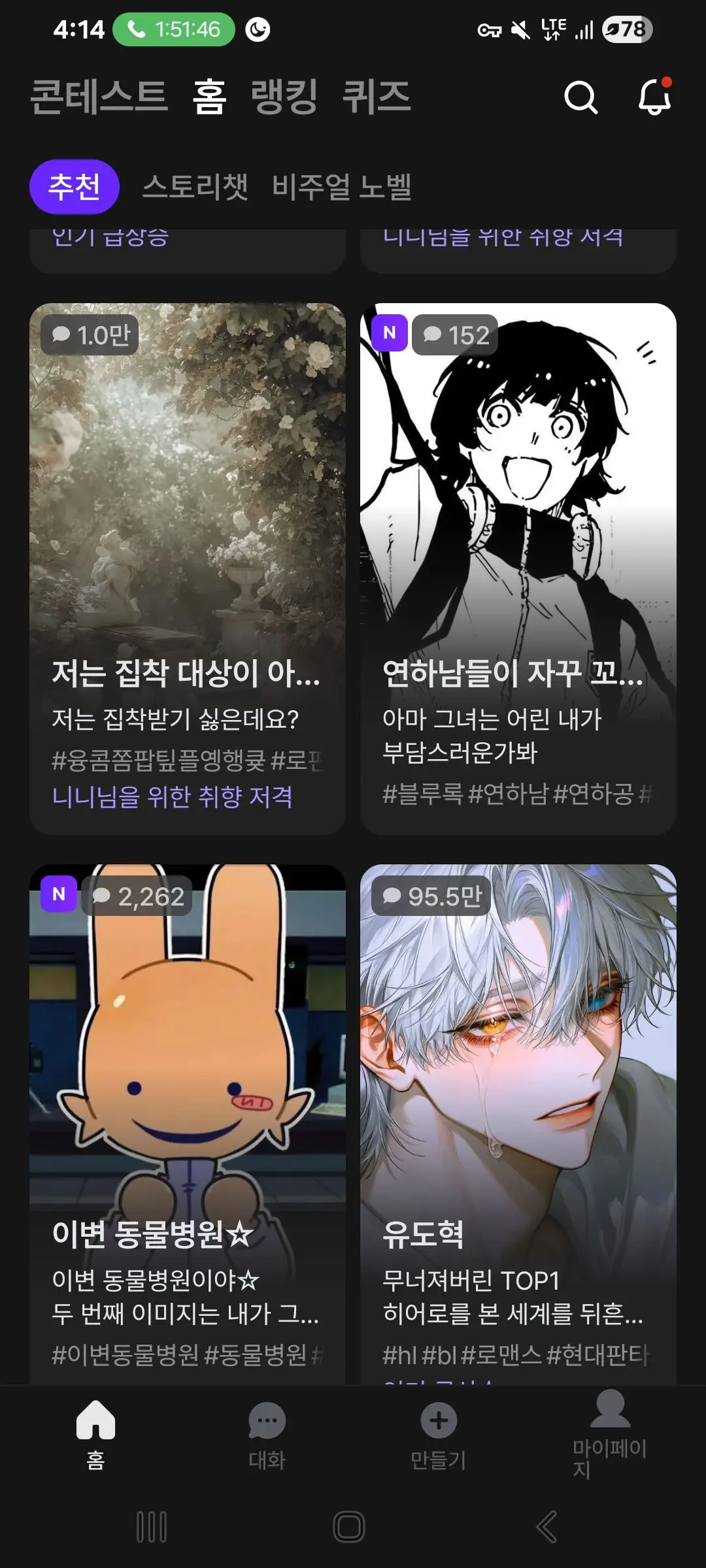Select the 추천 chip
706x1568 pixels.
pyautogui.click(x=75, y=187)
